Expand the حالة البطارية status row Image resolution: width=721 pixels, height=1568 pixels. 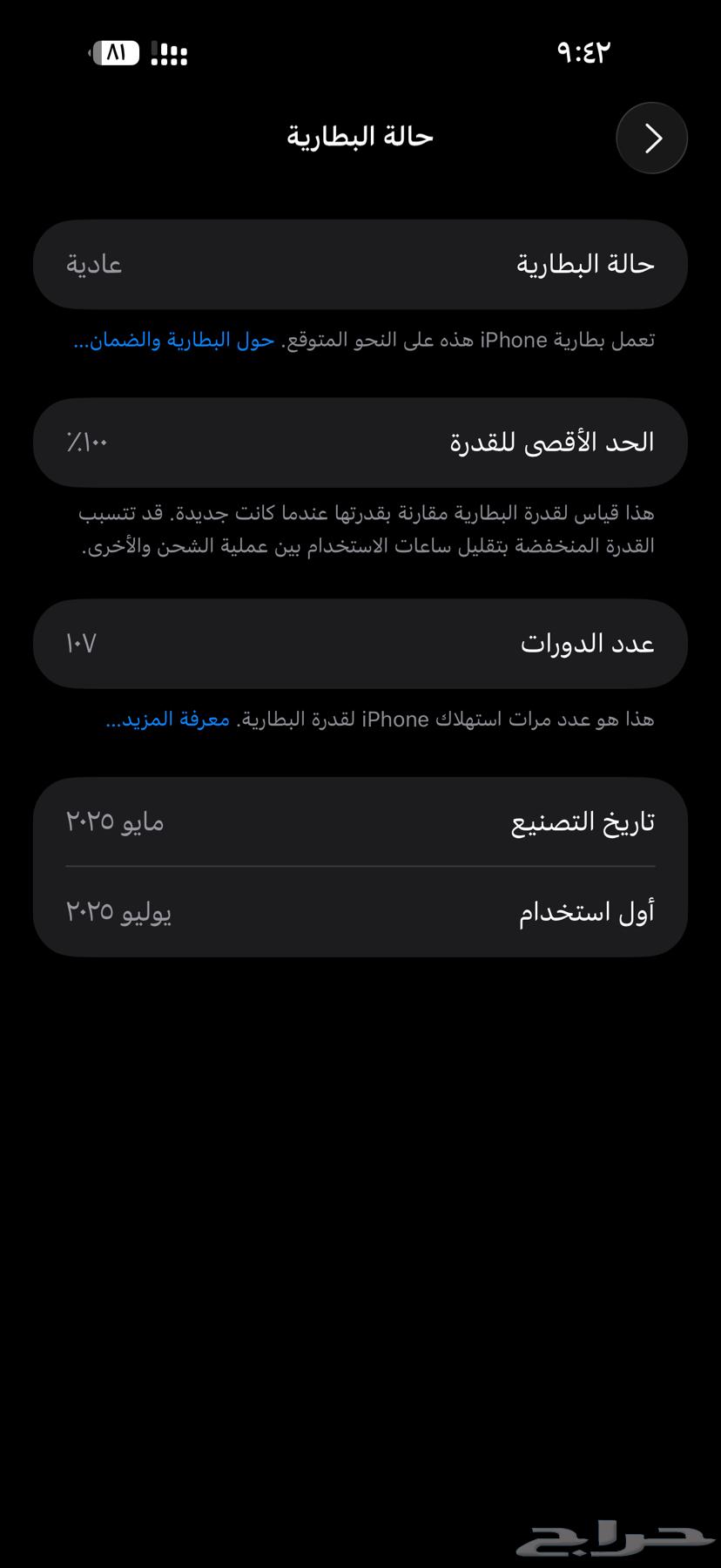coord(360,264)
